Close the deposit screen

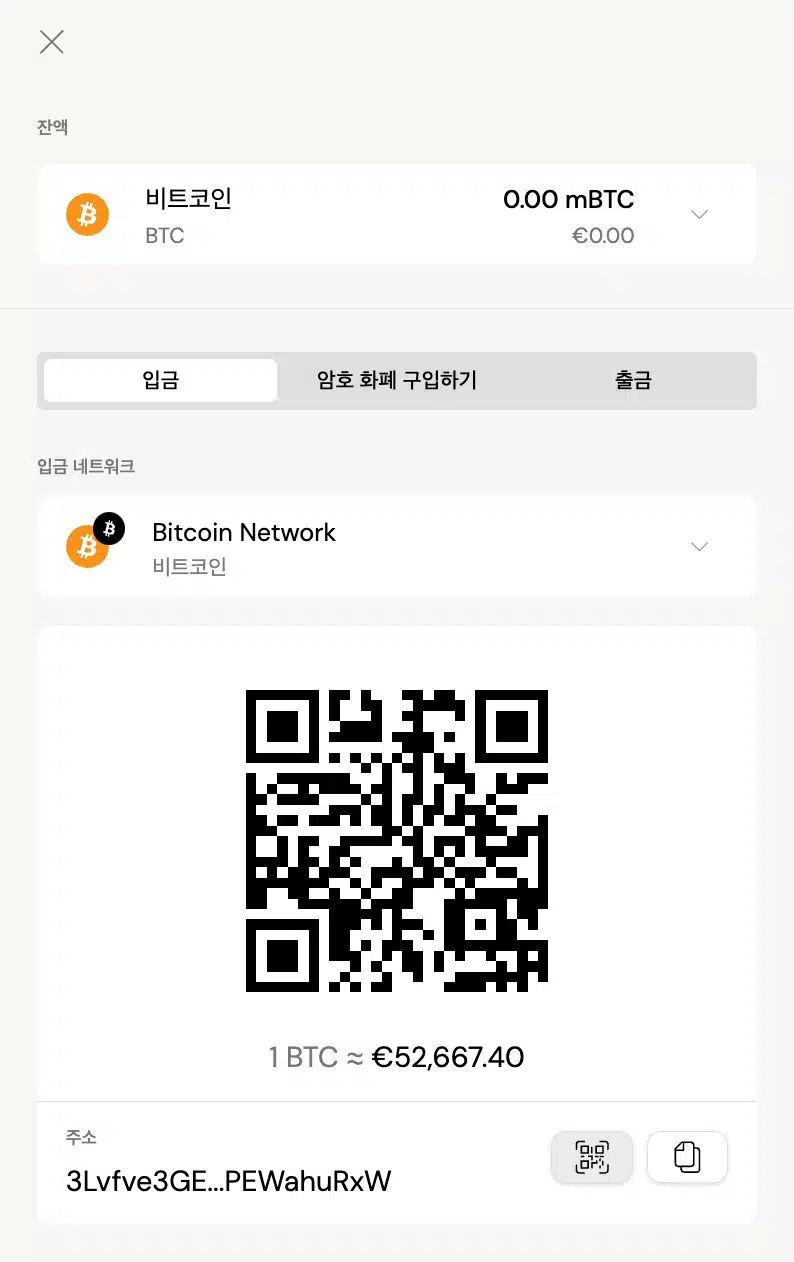coord(51,42)
